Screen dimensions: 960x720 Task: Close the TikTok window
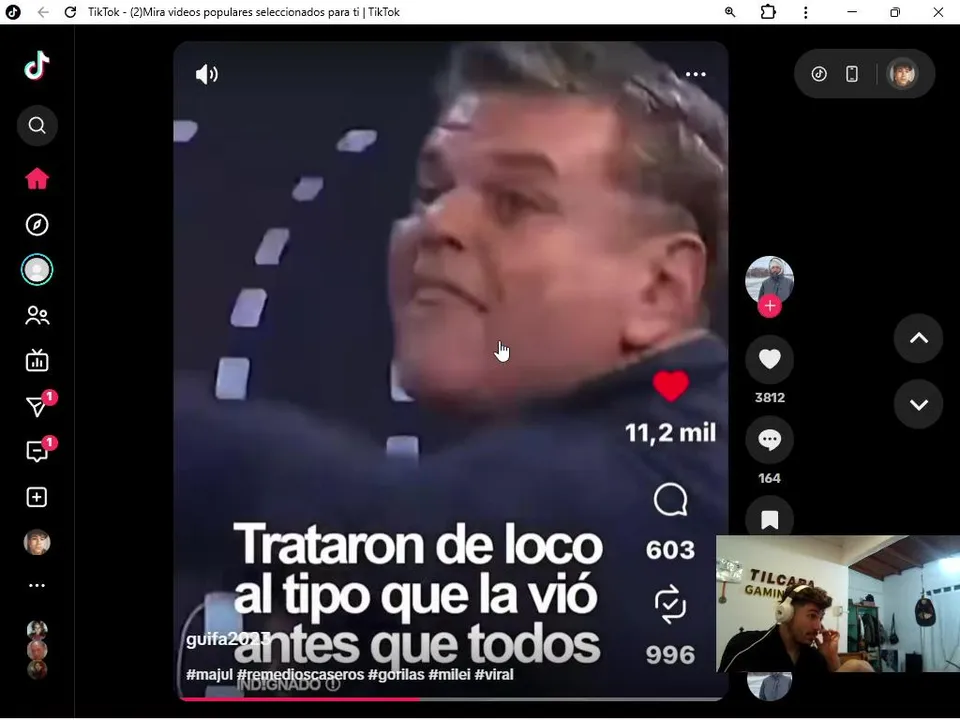[x=938, y=12]
